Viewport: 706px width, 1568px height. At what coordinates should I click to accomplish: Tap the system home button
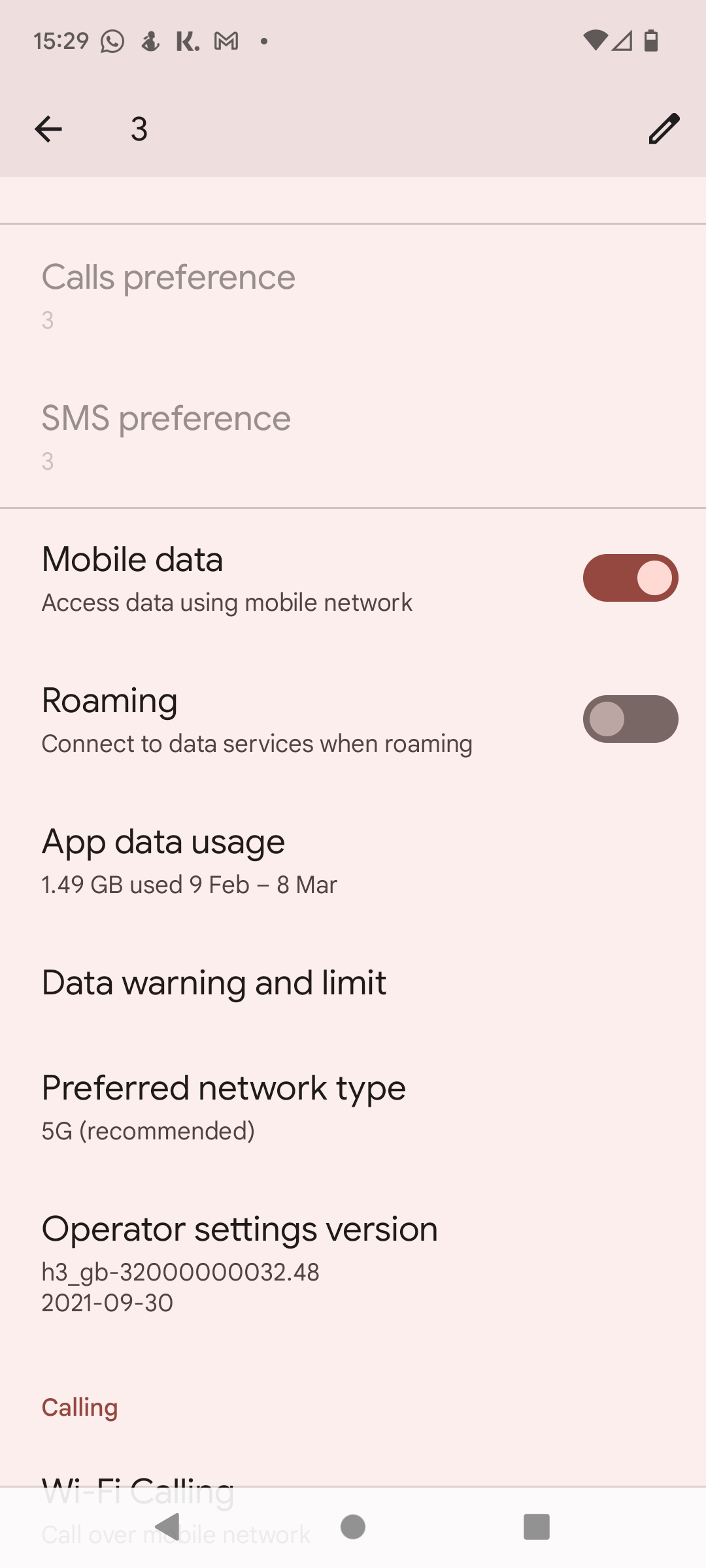point(353,1527)
